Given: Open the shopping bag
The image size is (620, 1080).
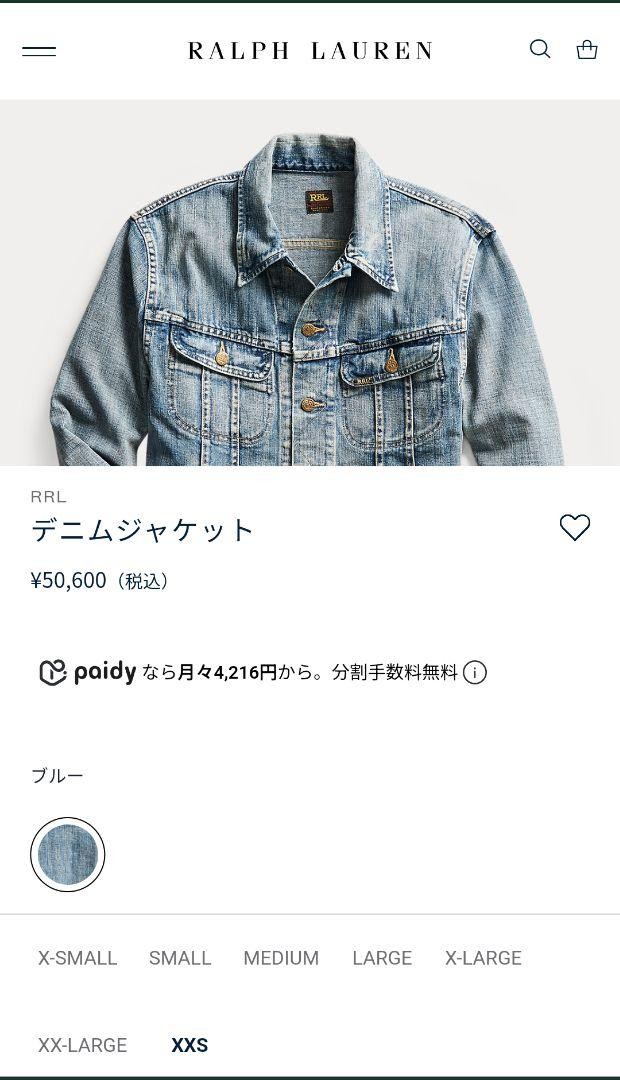Looking at the screenshot, I should 587,49.
